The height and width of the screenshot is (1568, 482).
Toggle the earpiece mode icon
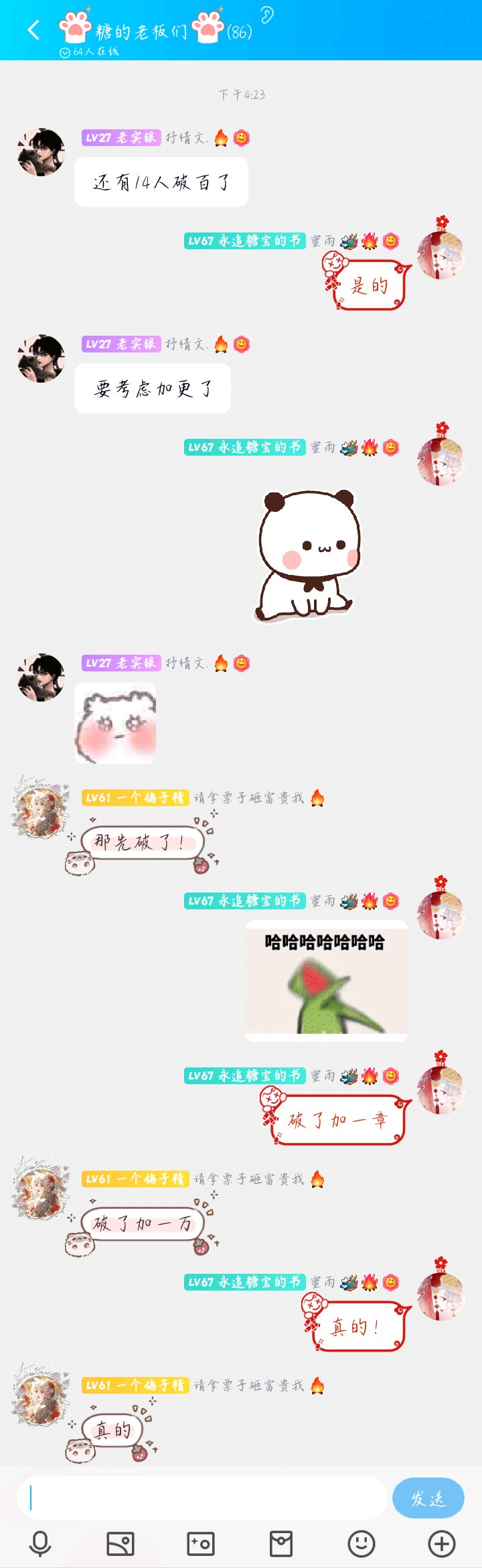tap(266, 15)
